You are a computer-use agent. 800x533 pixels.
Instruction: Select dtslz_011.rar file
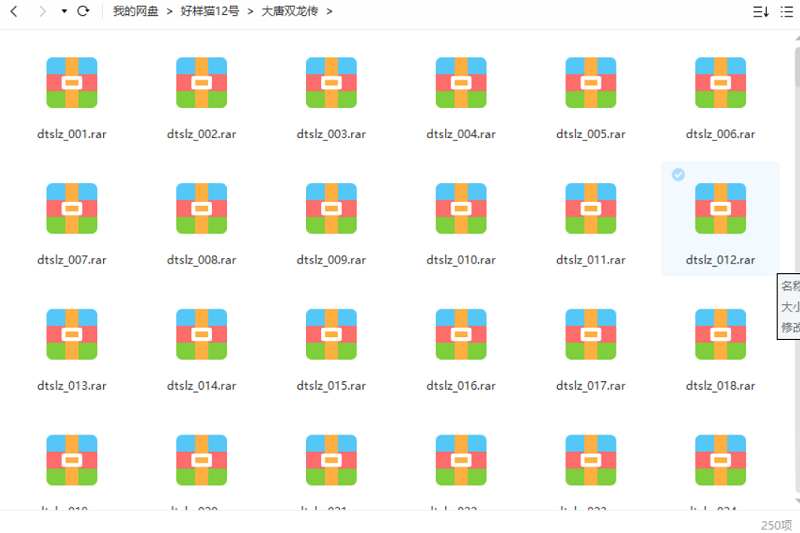click(590, 208)
